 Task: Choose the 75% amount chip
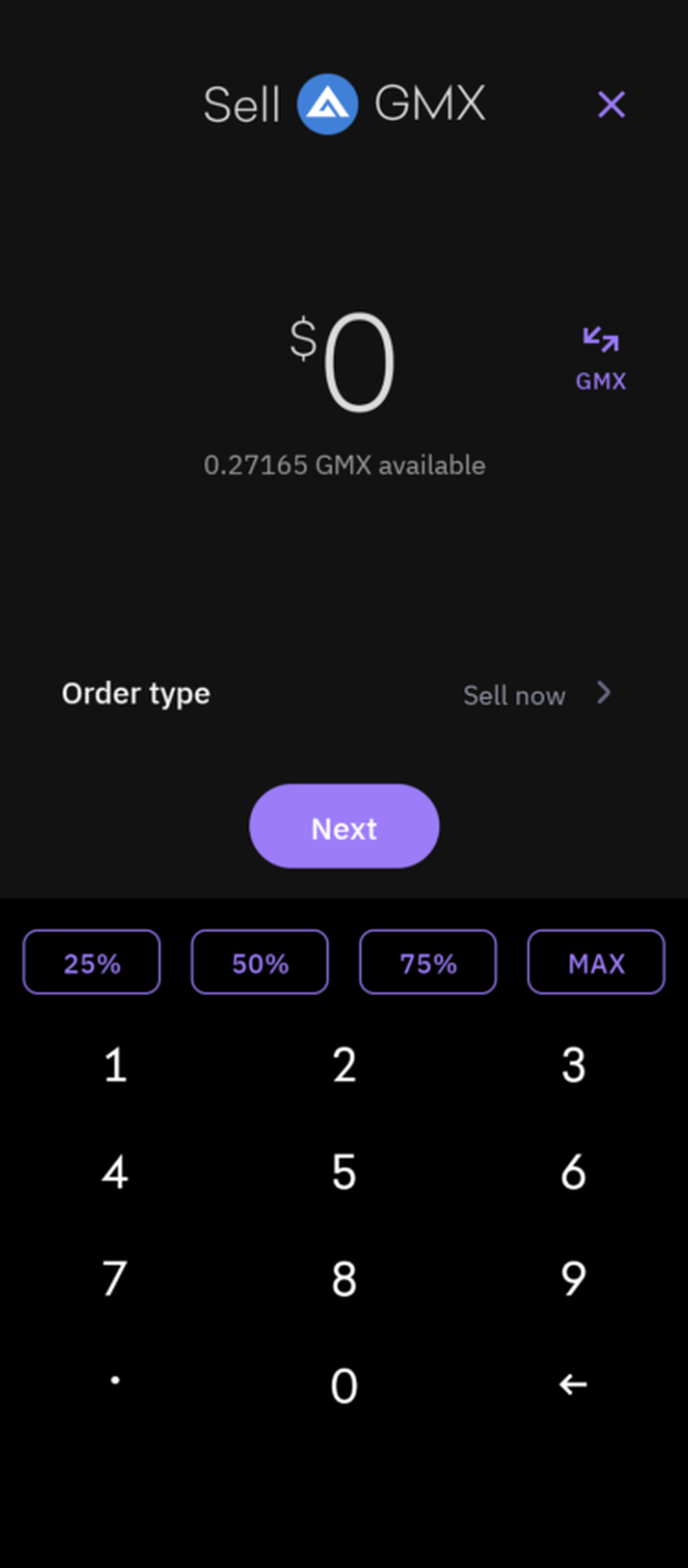[x=428, y=962]
